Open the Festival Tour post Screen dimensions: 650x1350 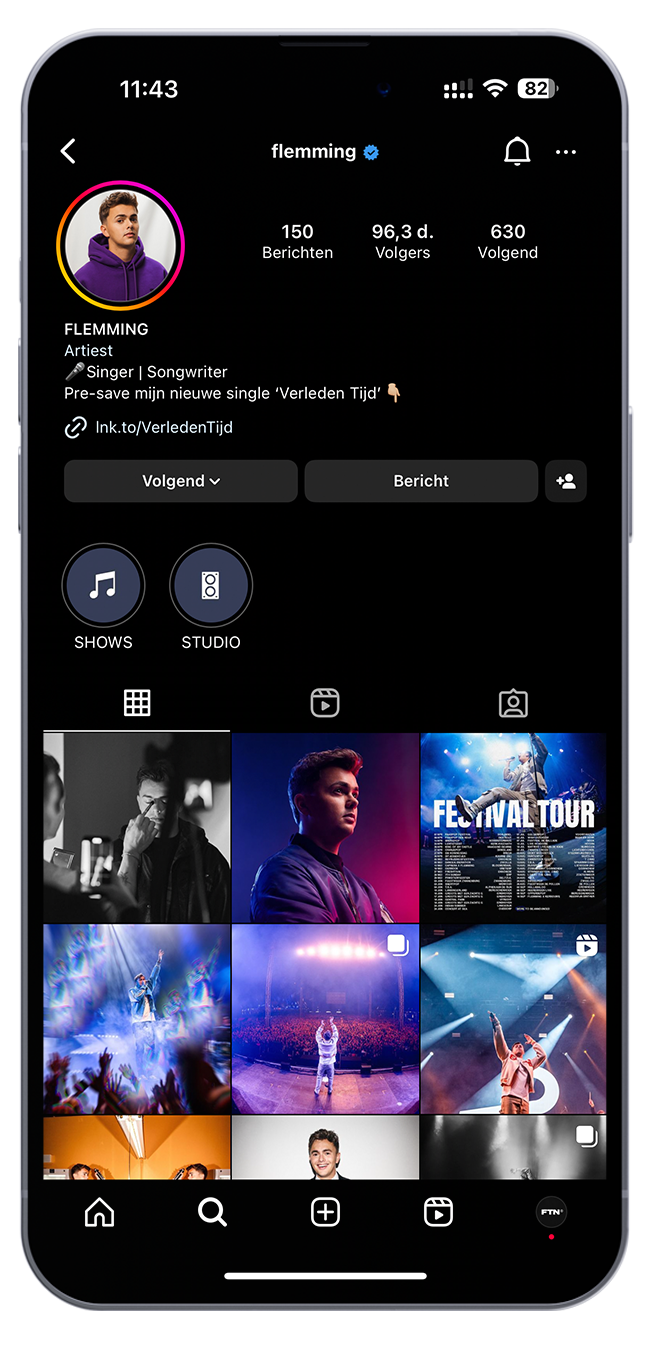click(x=513, y=827)
